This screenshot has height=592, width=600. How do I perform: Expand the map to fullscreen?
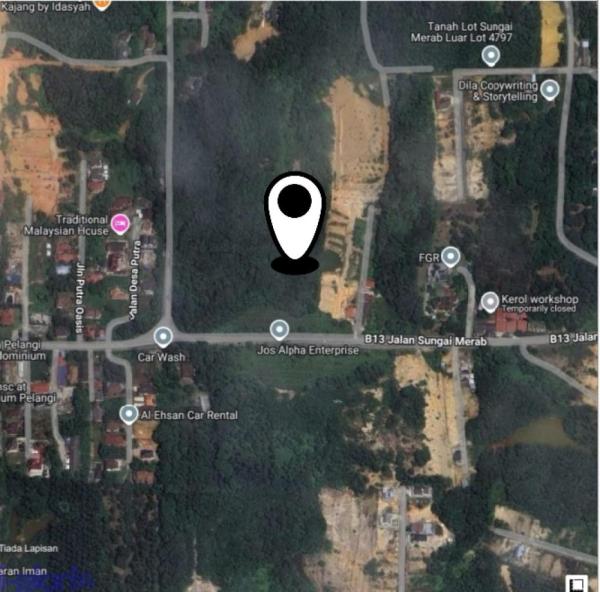576,584
